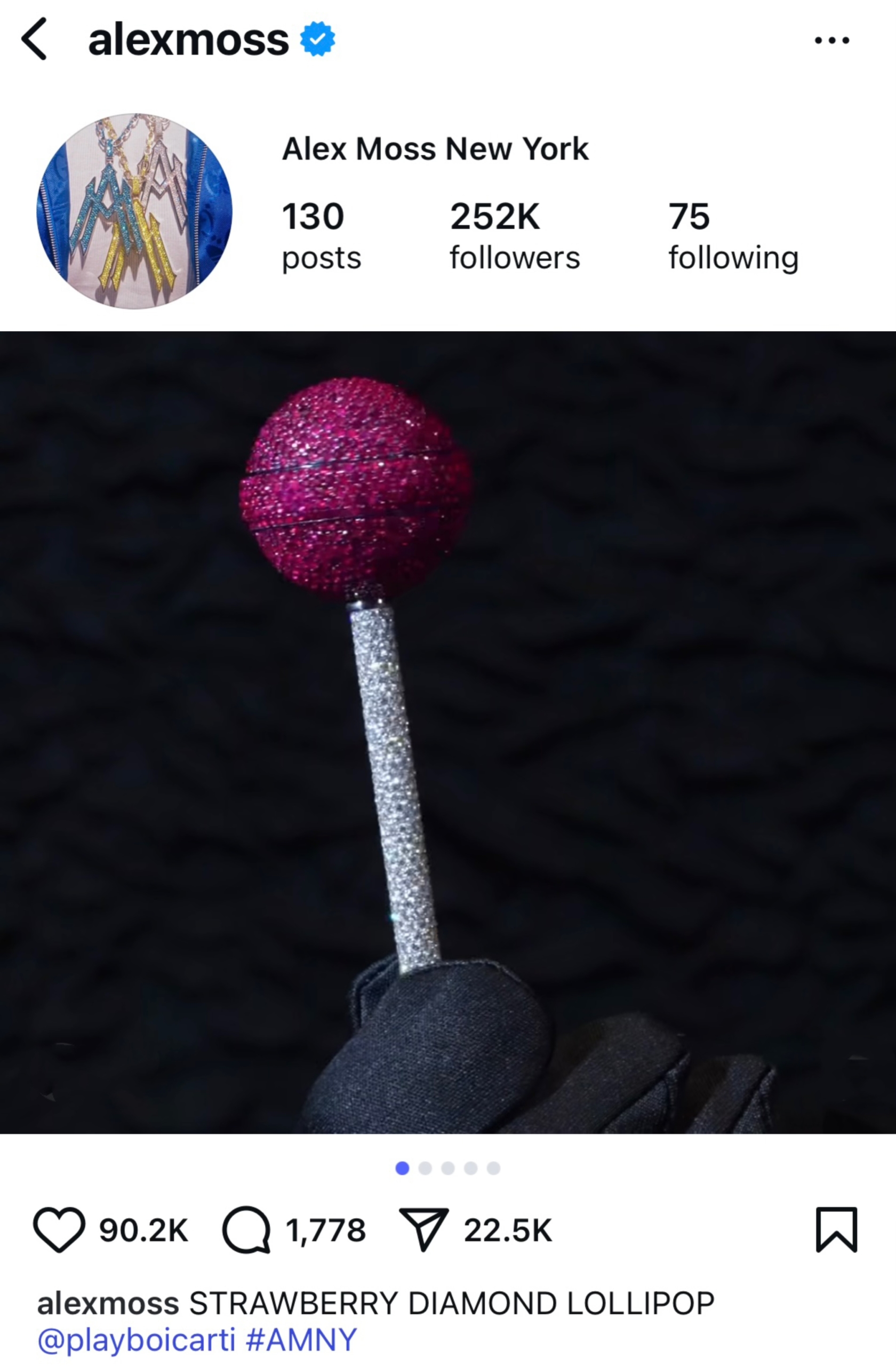Open the diamond lollipop post image
The image size is (896, 1366).
447,732
